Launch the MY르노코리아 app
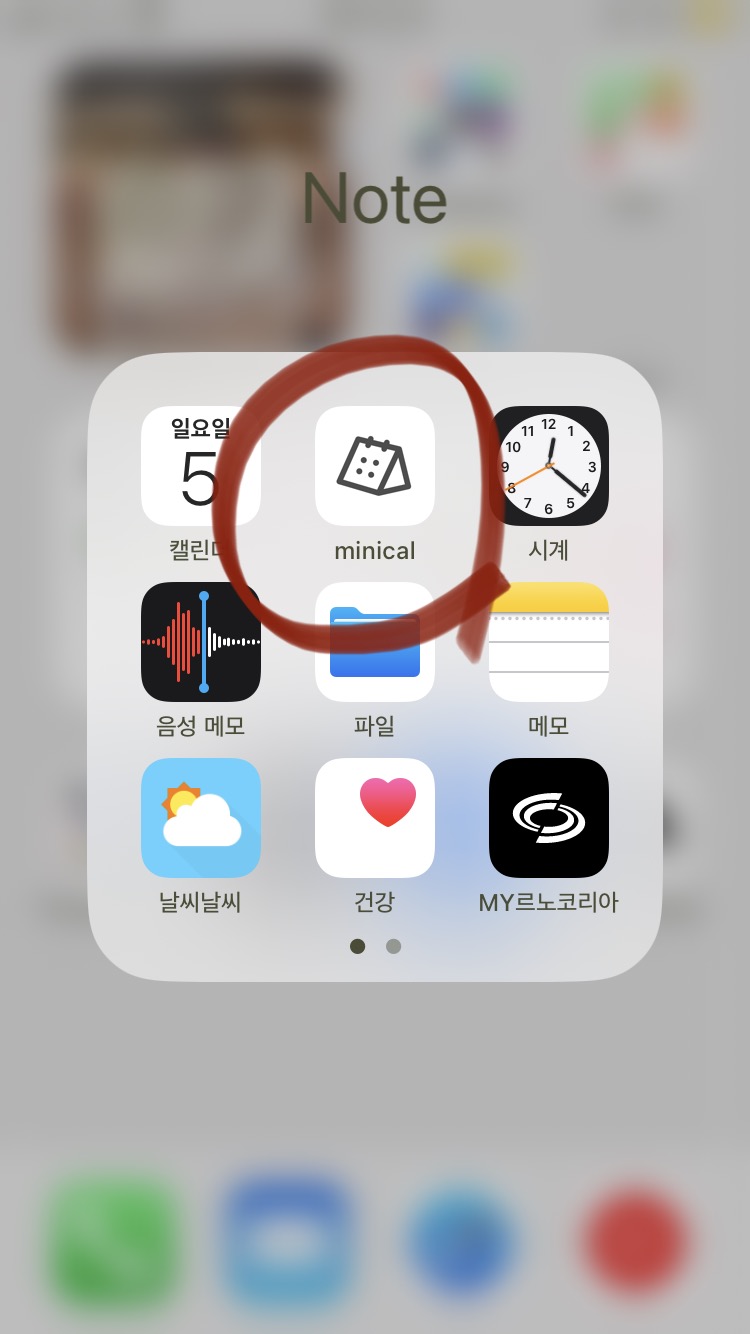 point(549,818)
